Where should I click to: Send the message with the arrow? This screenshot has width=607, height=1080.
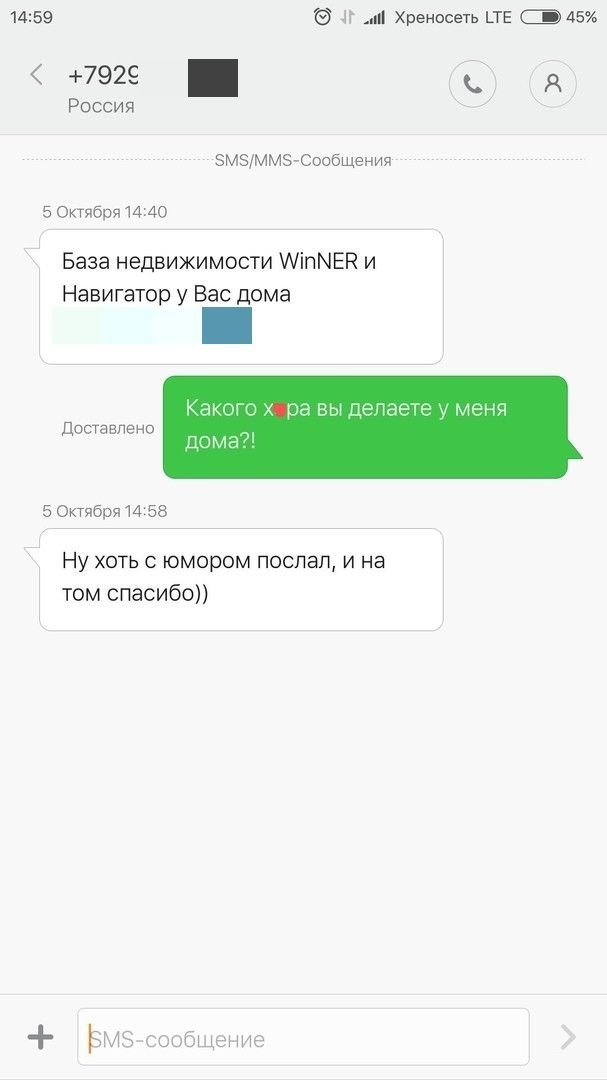567,1037
